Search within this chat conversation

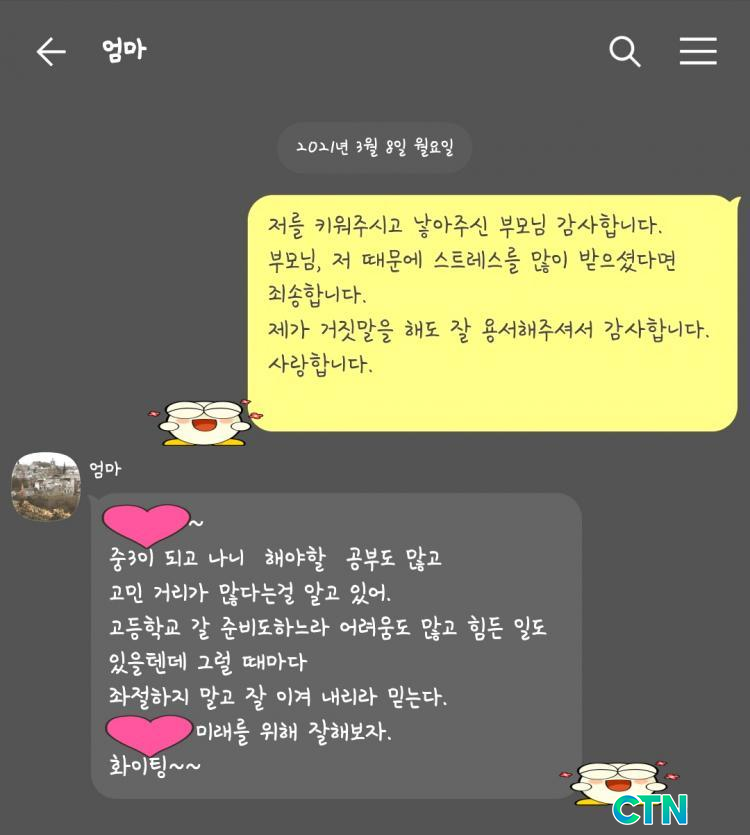(625, 51)
